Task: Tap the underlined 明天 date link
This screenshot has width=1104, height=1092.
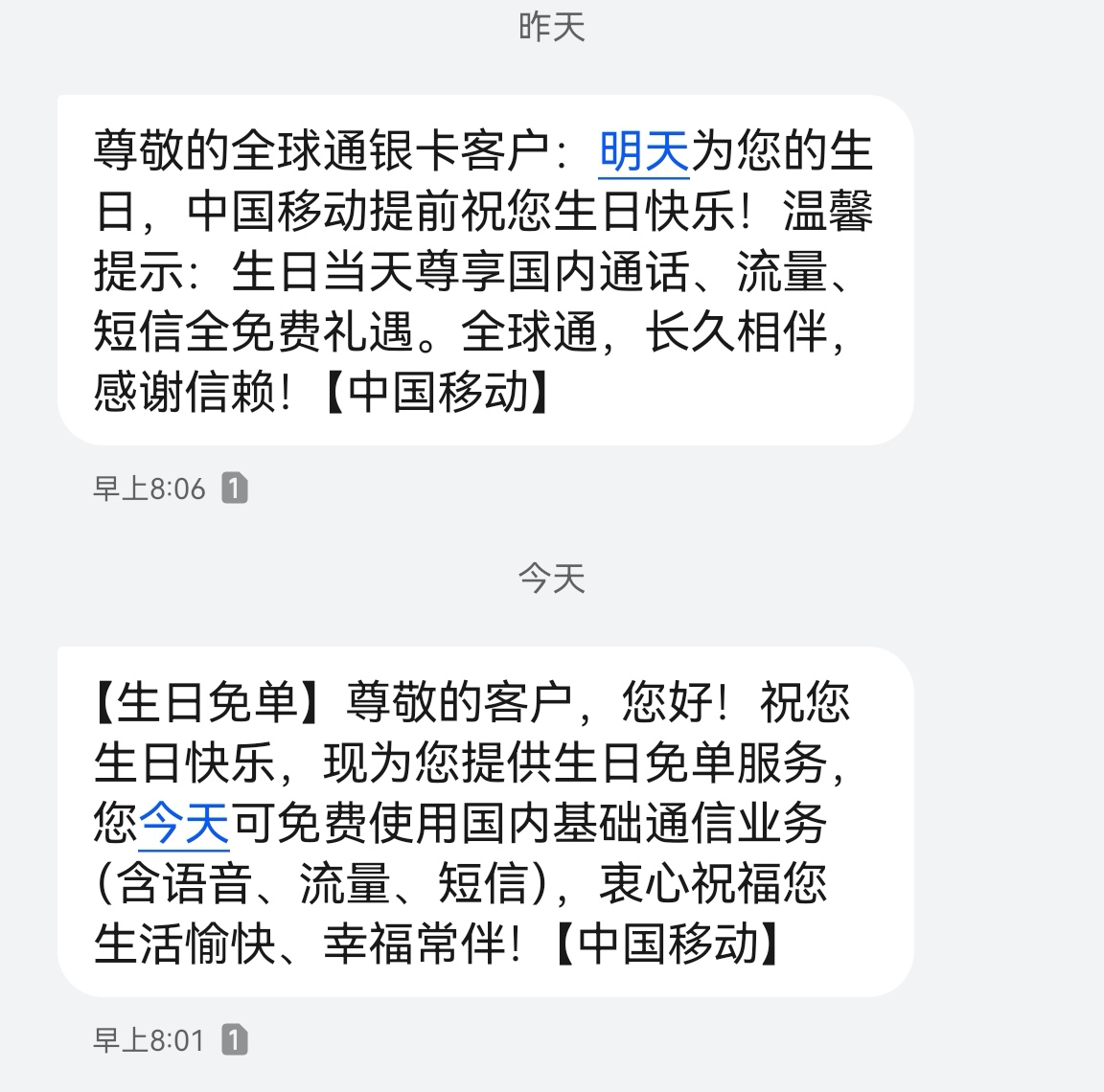Action: click(x=643, y=151)
